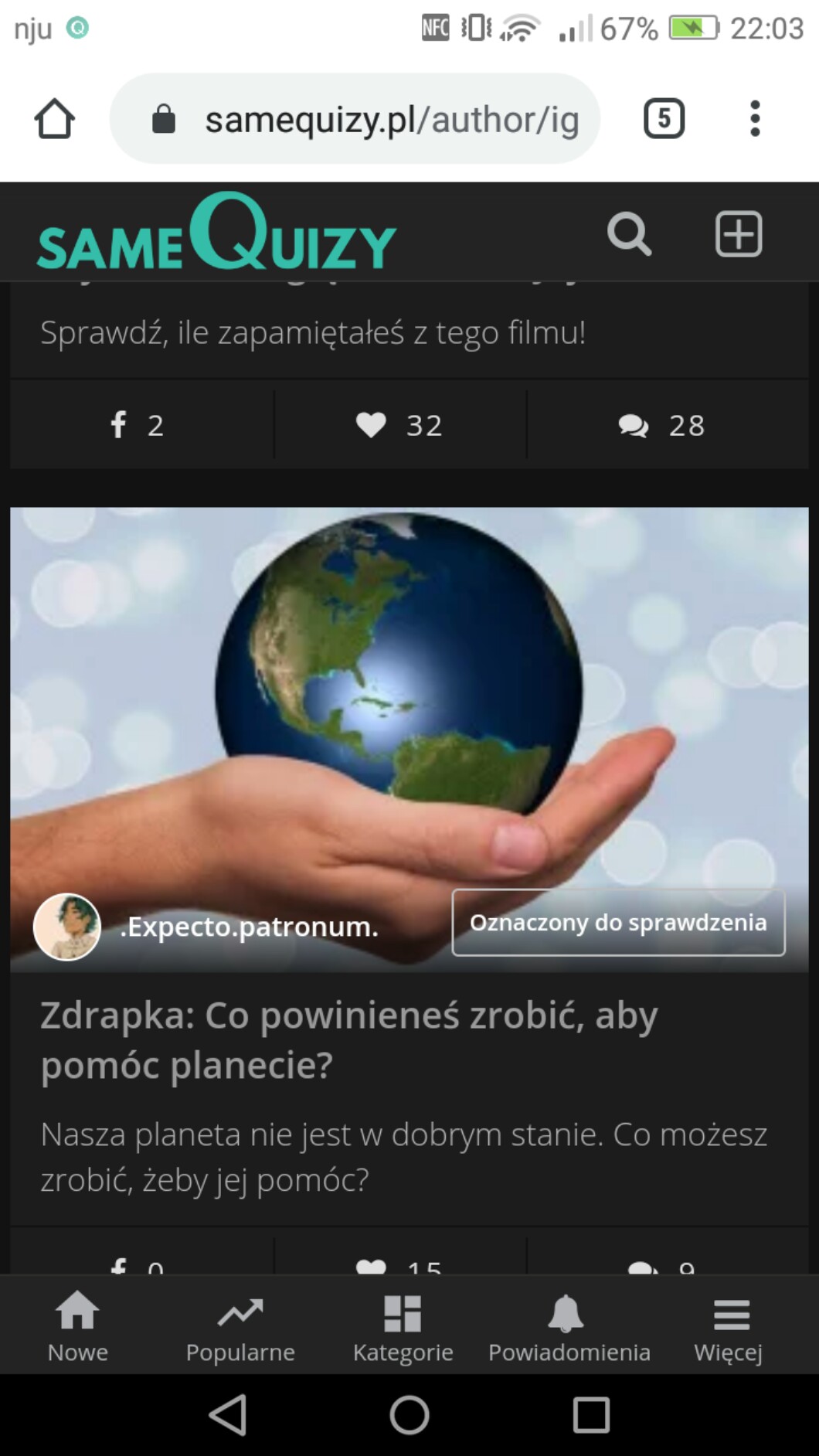Open Chrome overflow menu
819x1456 pixels.
coord(755,119)
